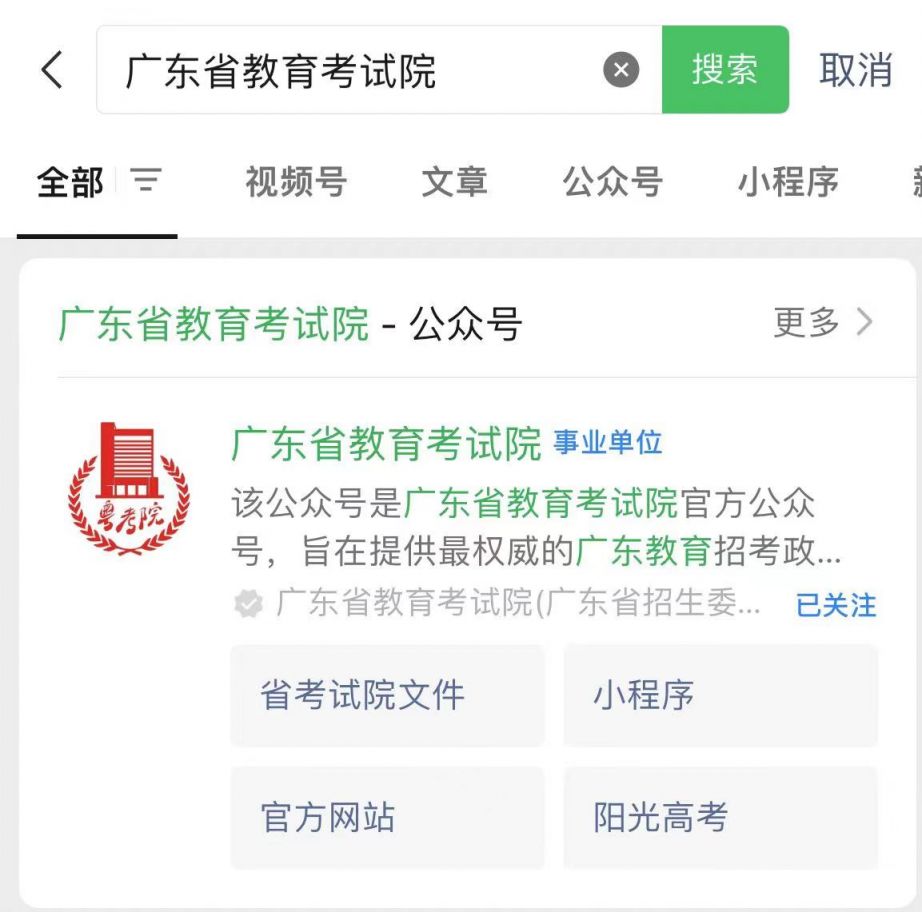Open the 广东省教育考试院 official account result
This screenshot has width=922, height=912.
coord(386,445)
